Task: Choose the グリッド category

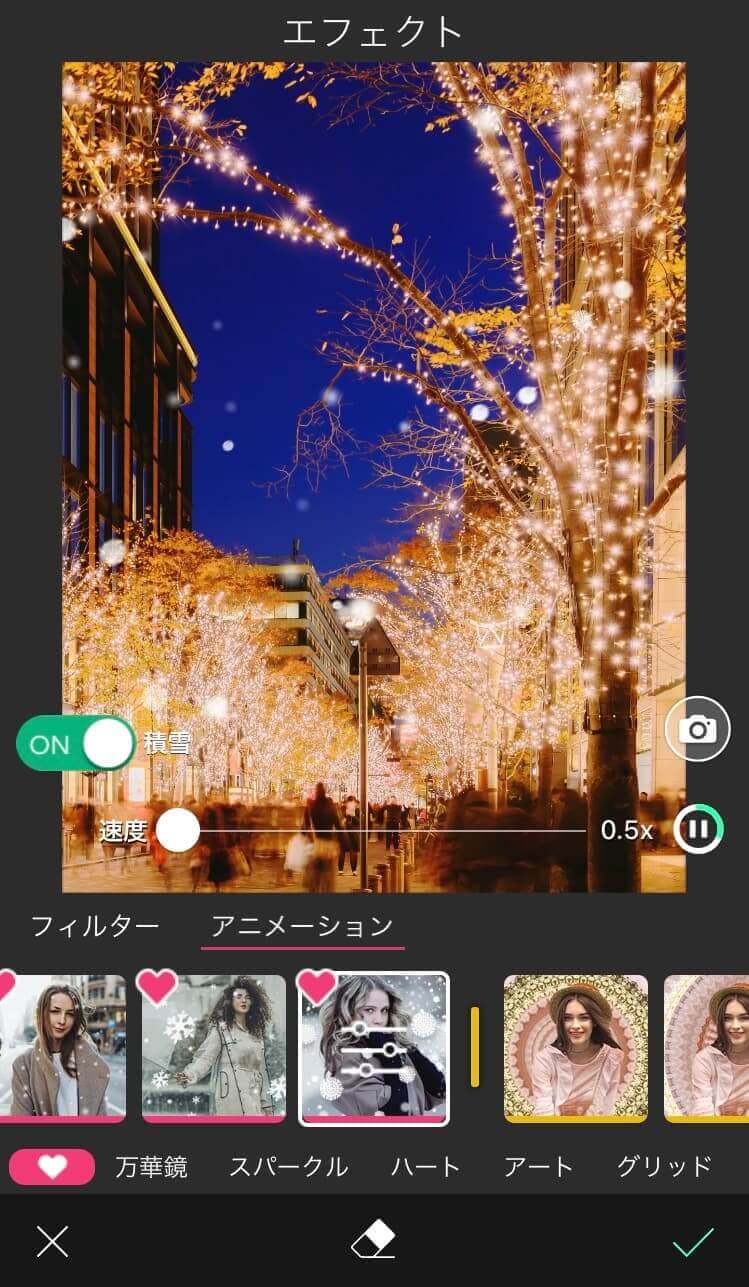Action: coord(664,1166)
